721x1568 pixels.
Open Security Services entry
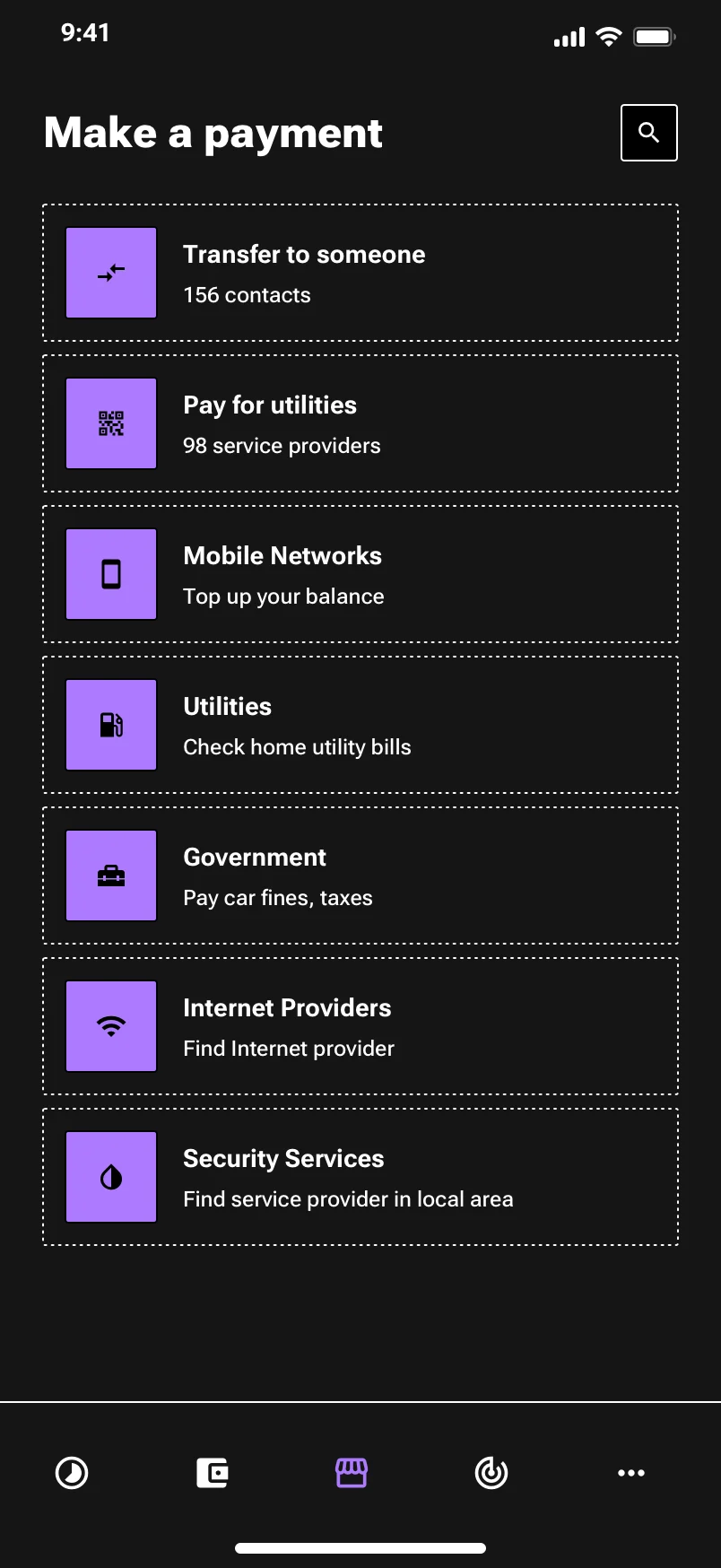[359, 1177]
